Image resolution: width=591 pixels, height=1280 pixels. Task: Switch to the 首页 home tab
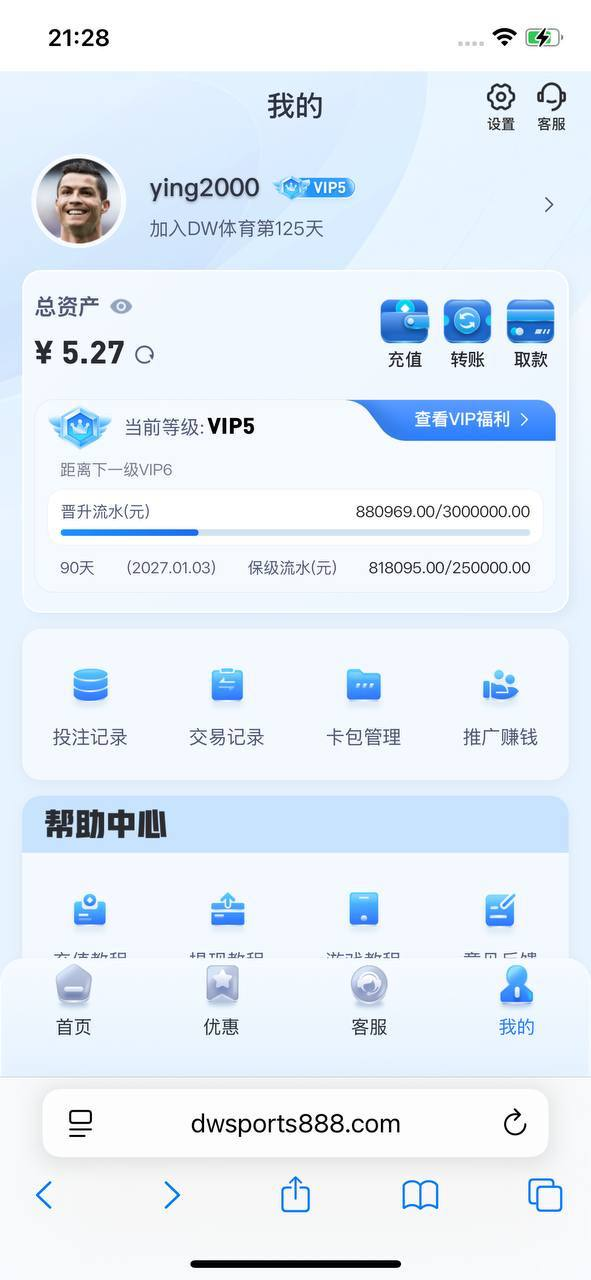74,1001
